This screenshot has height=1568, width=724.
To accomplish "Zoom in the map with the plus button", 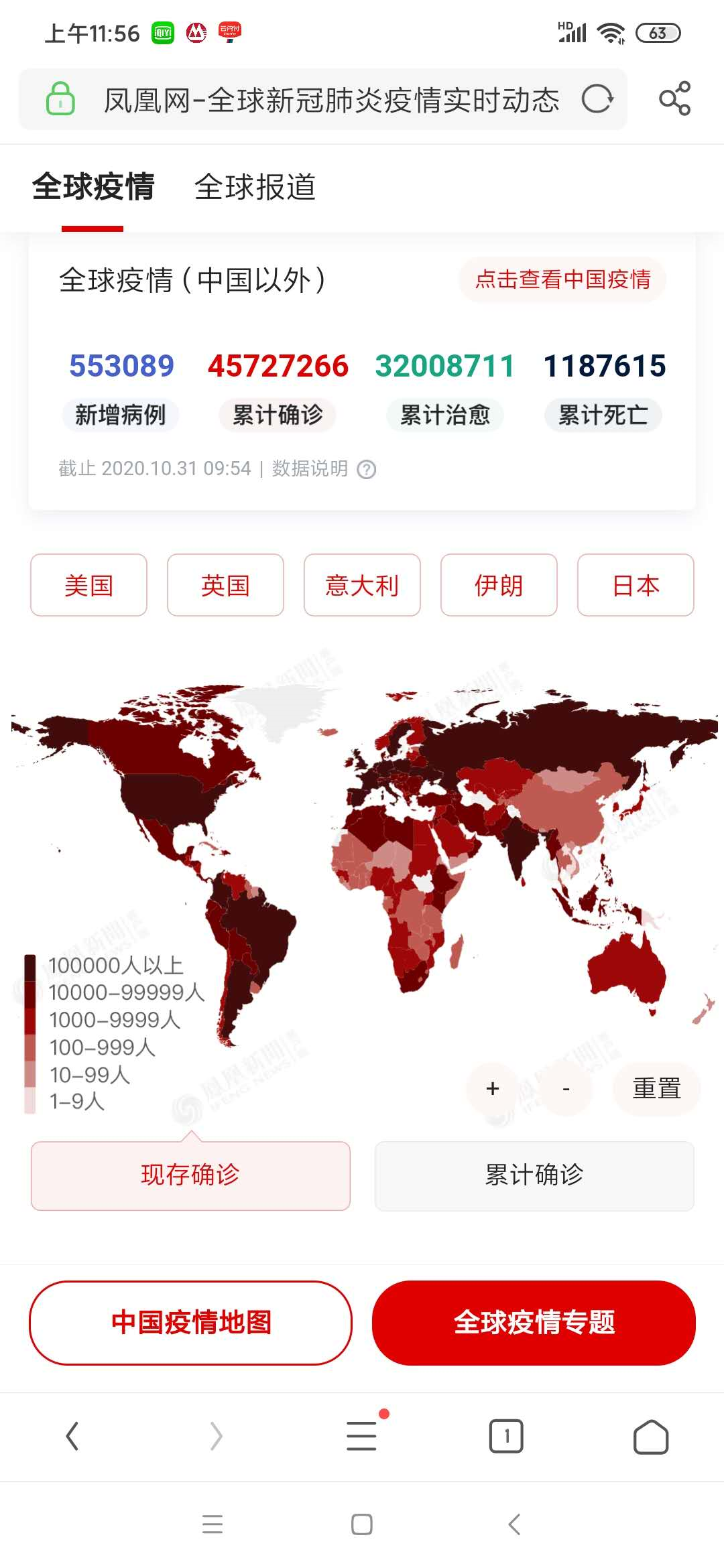I will click(493, 1088).
